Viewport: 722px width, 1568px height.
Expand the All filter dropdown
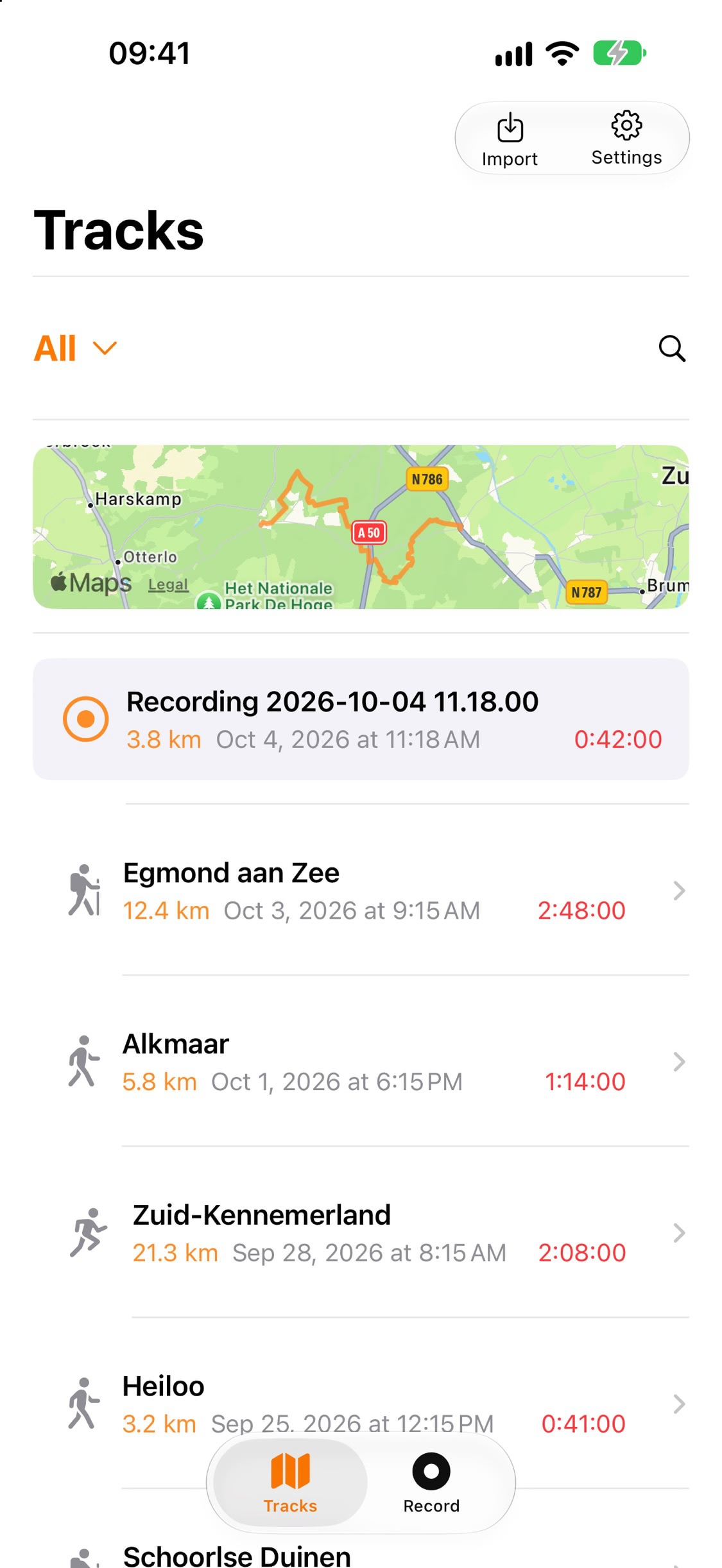pos(76,348)
